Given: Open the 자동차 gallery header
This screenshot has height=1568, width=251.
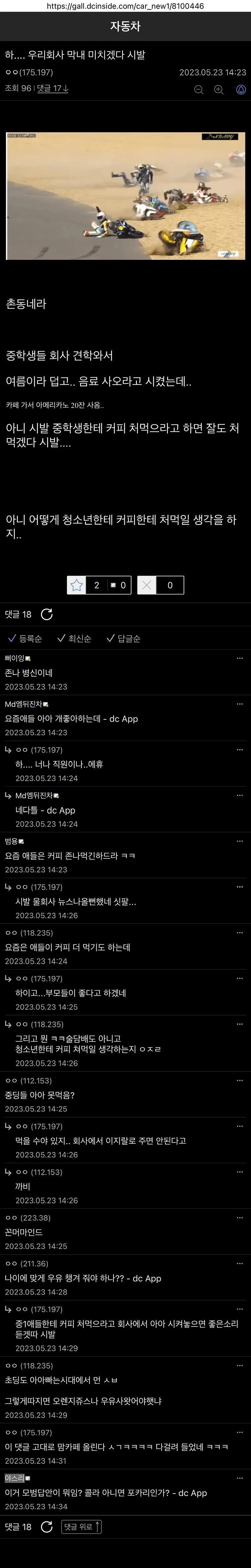Looking at the screenshot, I should [x=125, y=26].
